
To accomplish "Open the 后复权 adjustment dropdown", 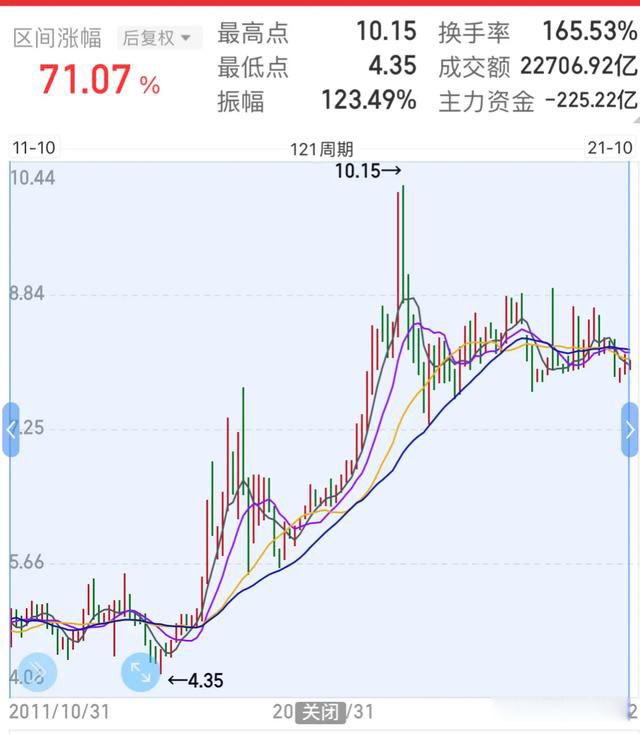I will click(x=160, y=38).
